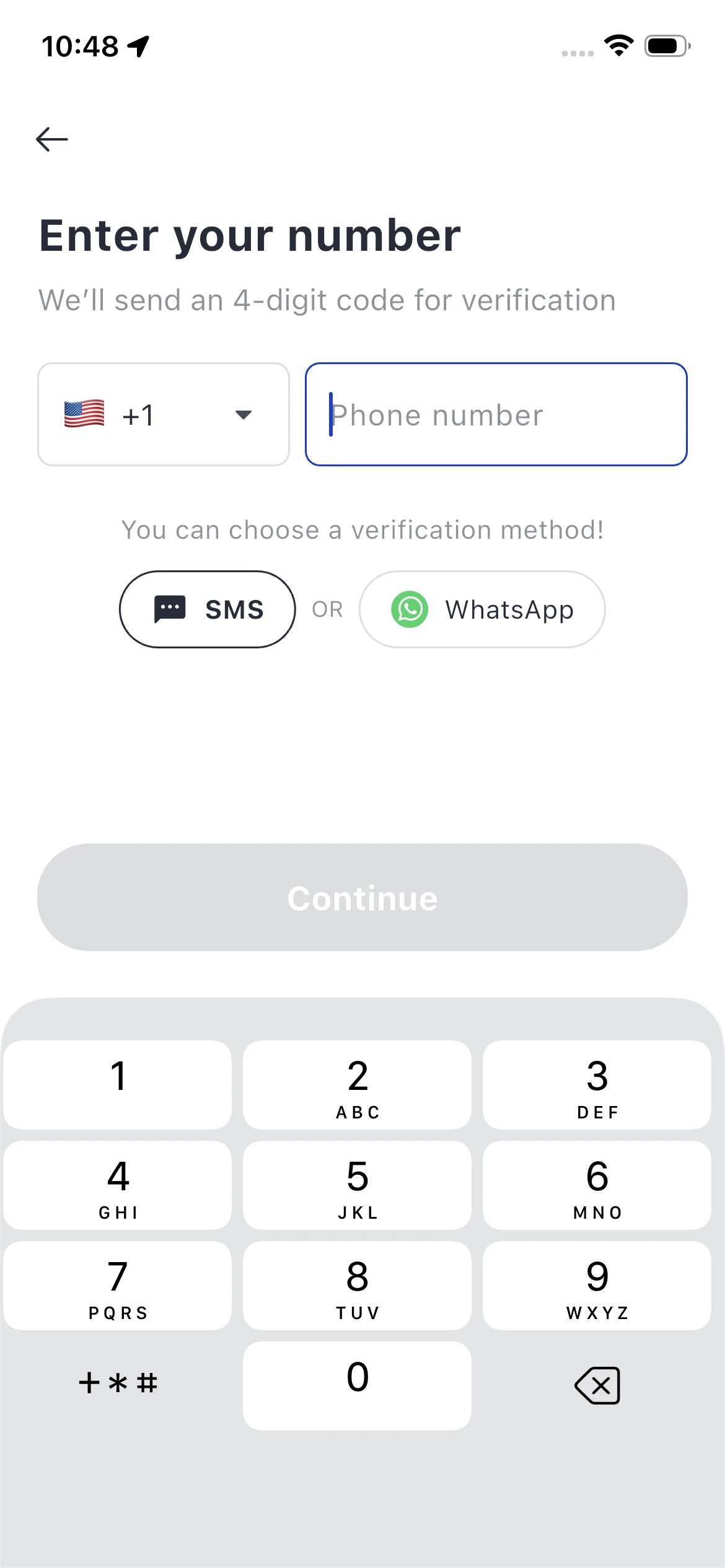
Task: Expand the +1 country code selector
Action: point(163,414)
